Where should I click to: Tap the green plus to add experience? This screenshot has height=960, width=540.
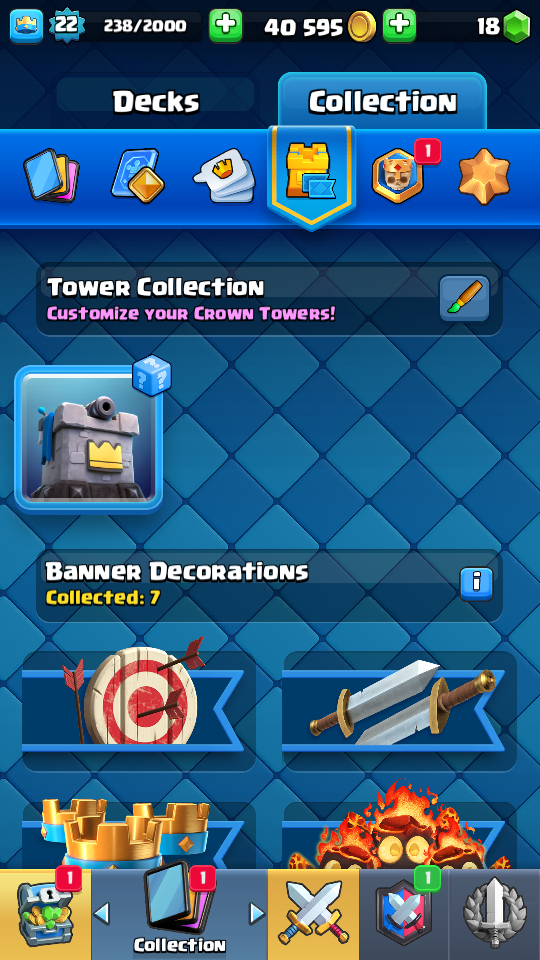click(x=225, y=26)
